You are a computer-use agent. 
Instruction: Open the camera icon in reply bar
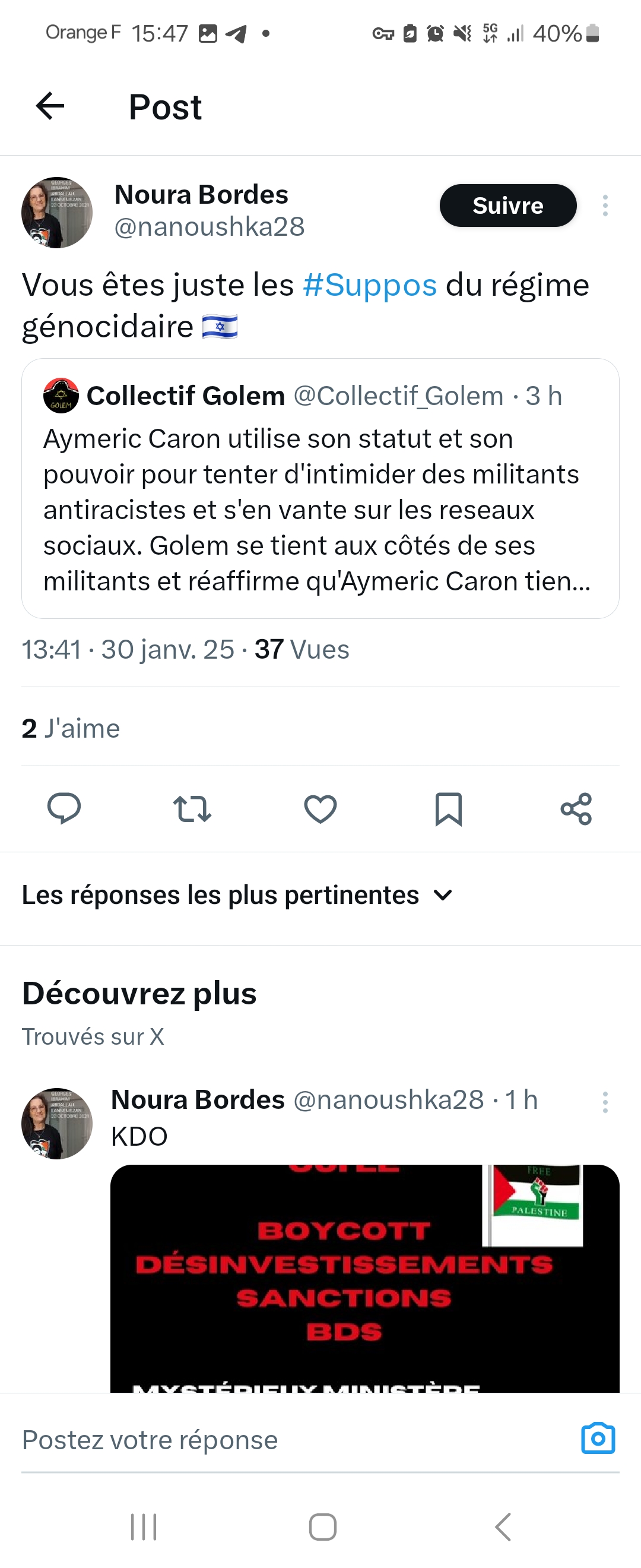pos(598,1439)
